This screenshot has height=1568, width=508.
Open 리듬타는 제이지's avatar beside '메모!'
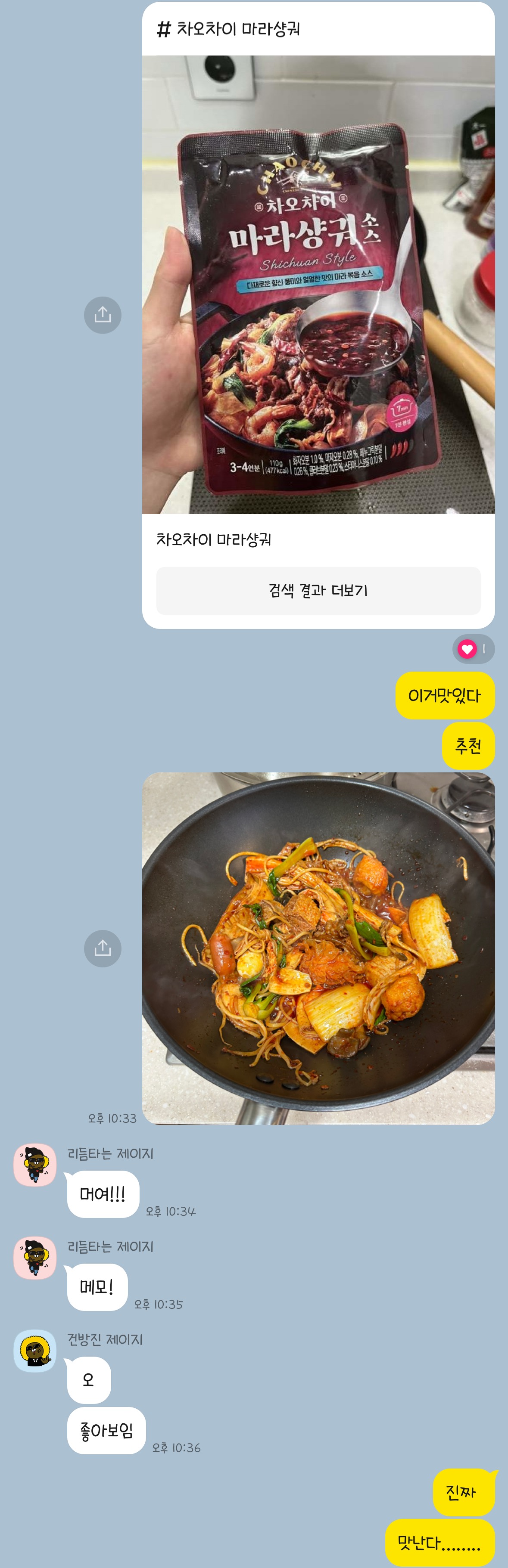pyautogui.click(x=35, y=1258)
